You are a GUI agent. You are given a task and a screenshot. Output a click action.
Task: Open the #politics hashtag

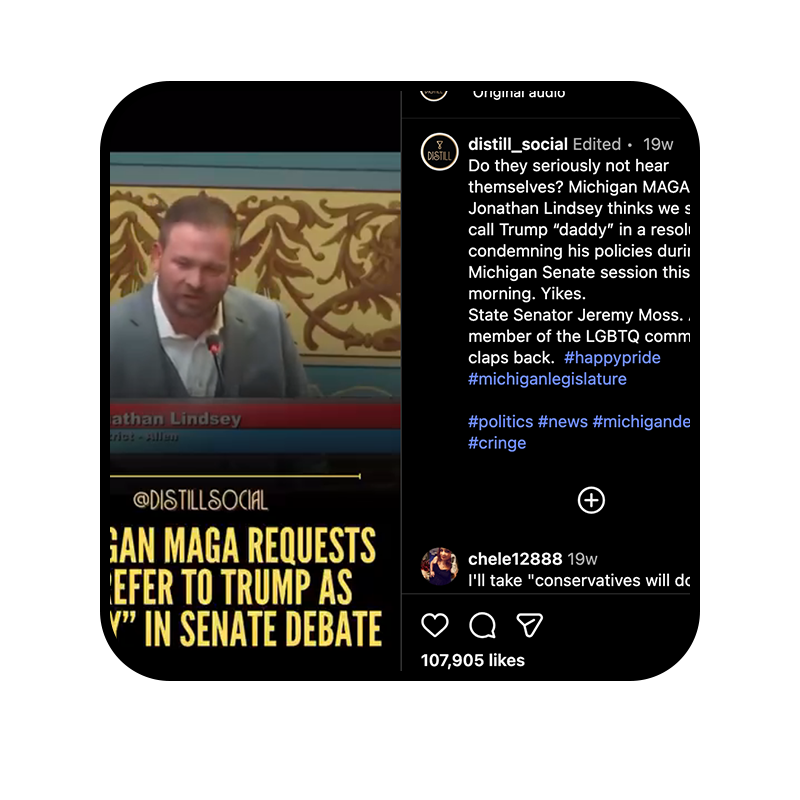[x=500, y=421]
